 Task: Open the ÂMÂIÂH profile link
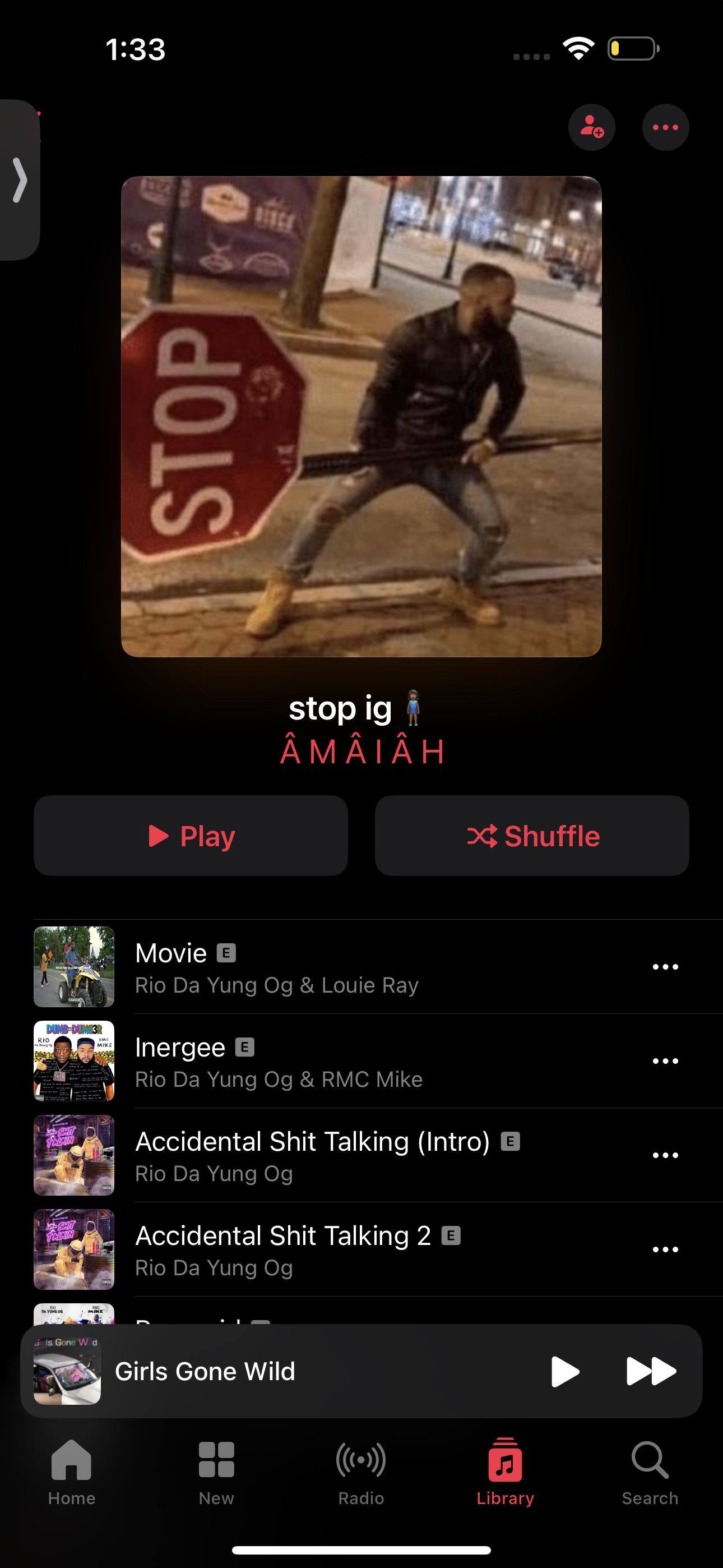coord(361,751)
